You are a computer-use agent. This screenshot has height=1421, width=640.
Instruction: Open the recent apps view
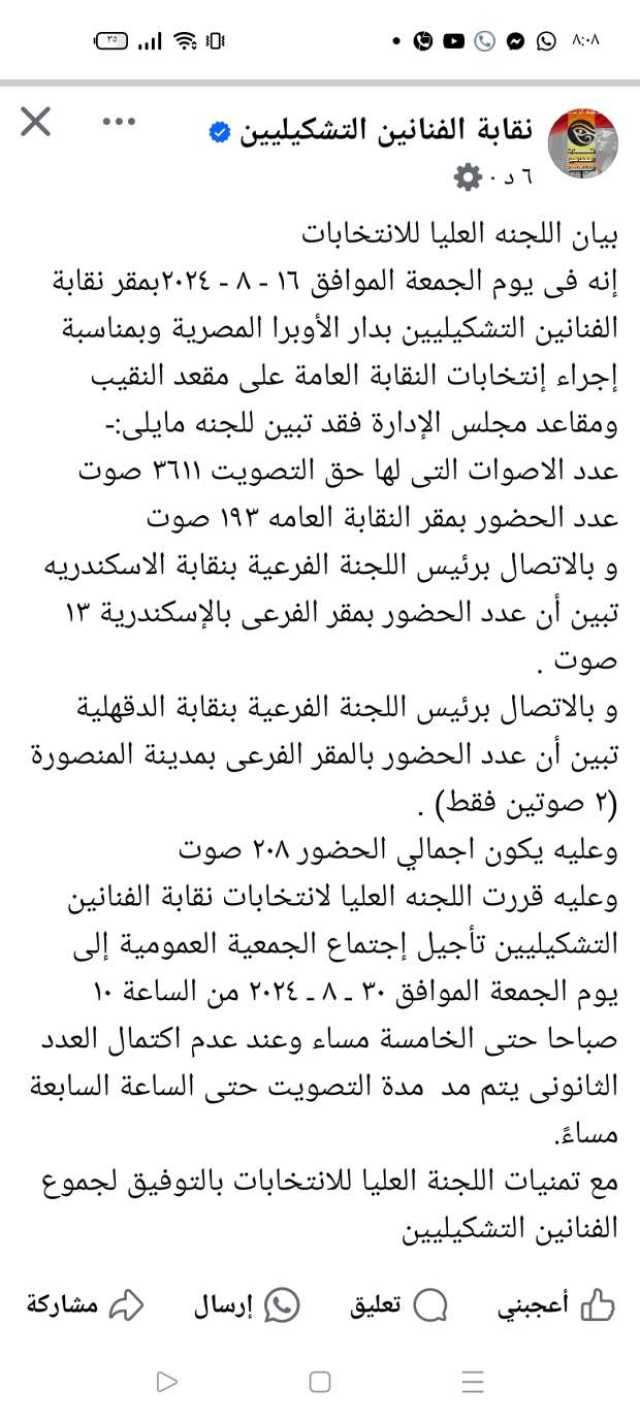pos(473,1382)
